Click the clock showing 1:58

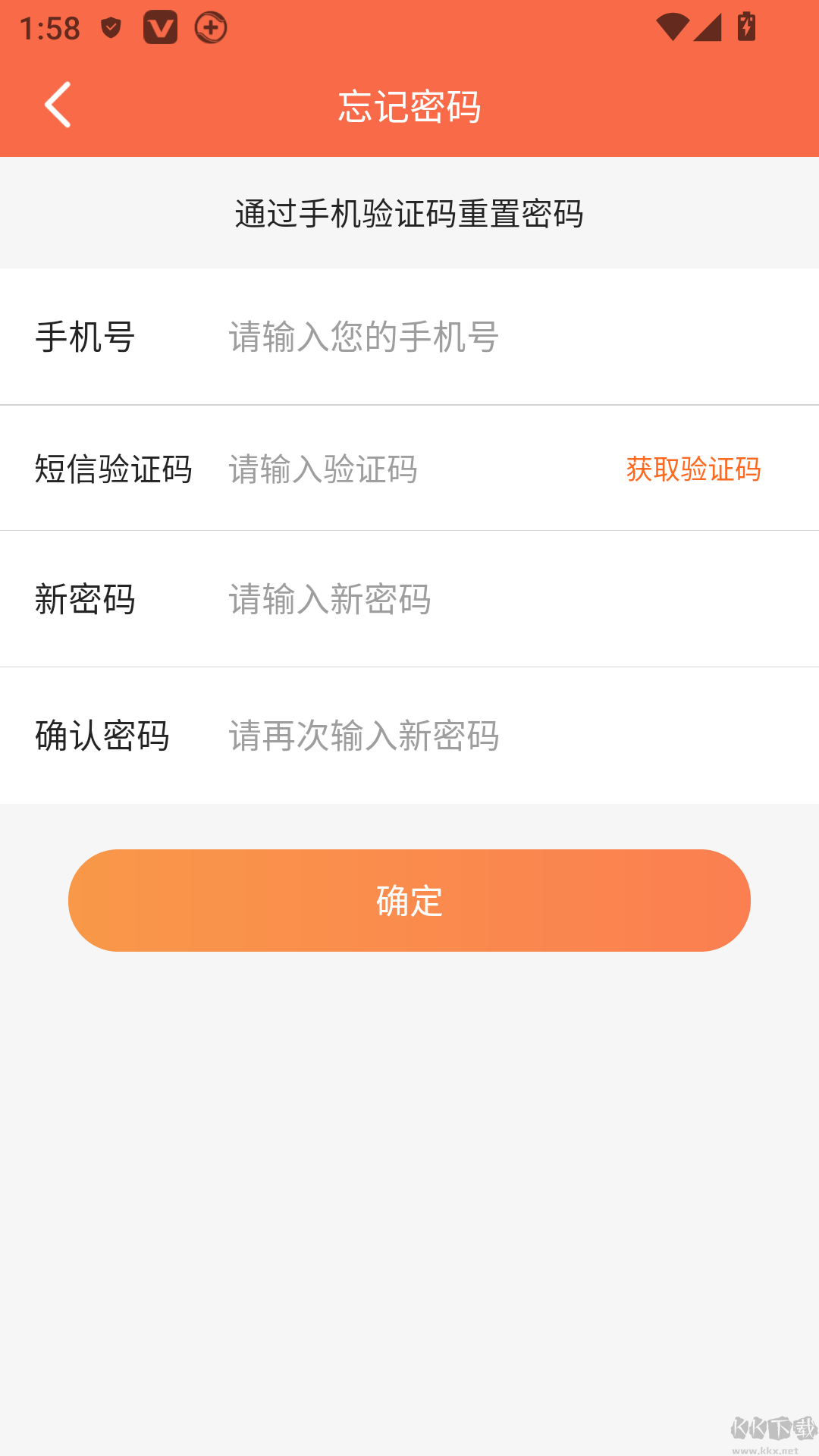click(50, 27)
